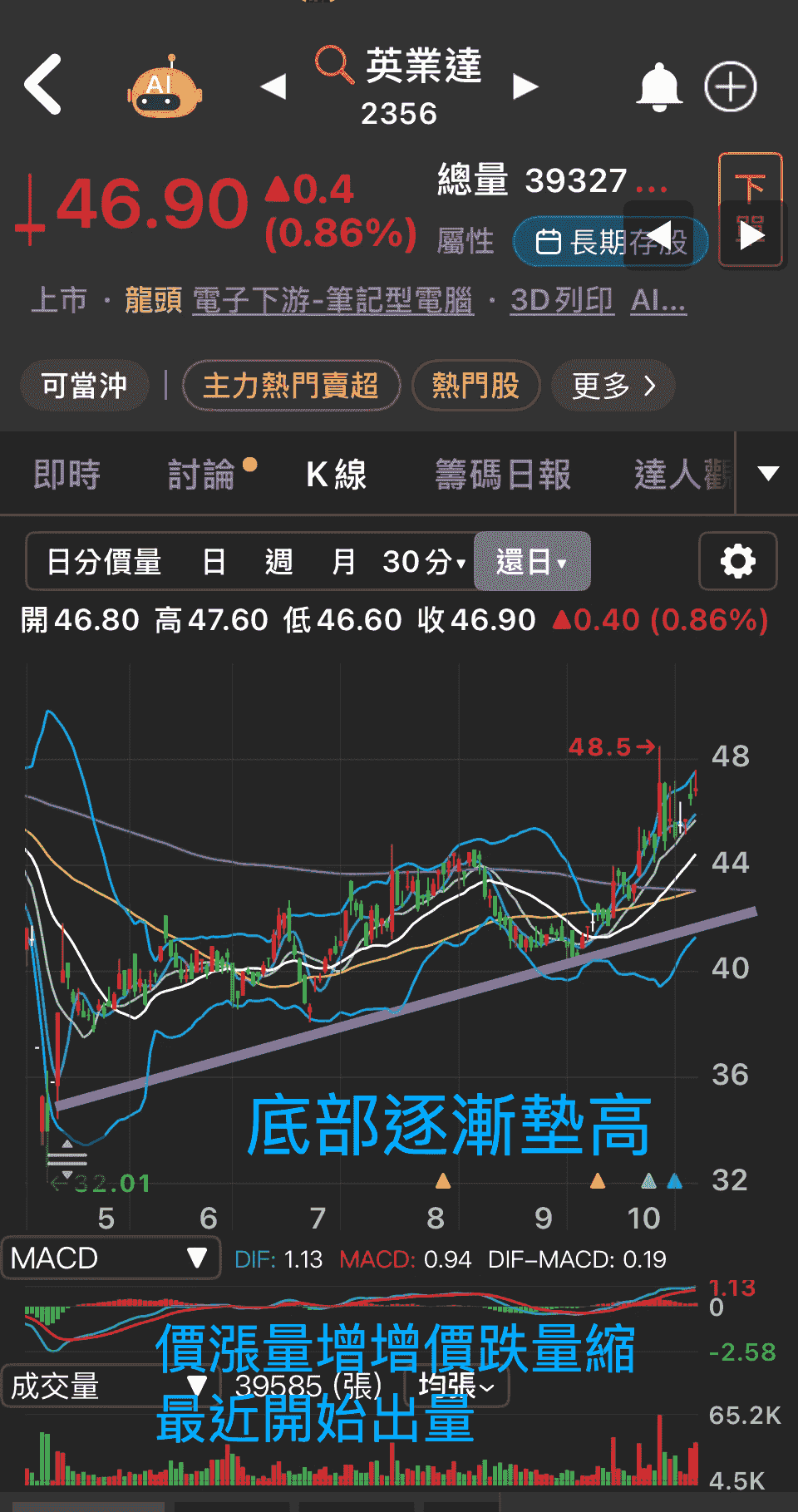Select the 週 chart period

[x=278, y=562]
